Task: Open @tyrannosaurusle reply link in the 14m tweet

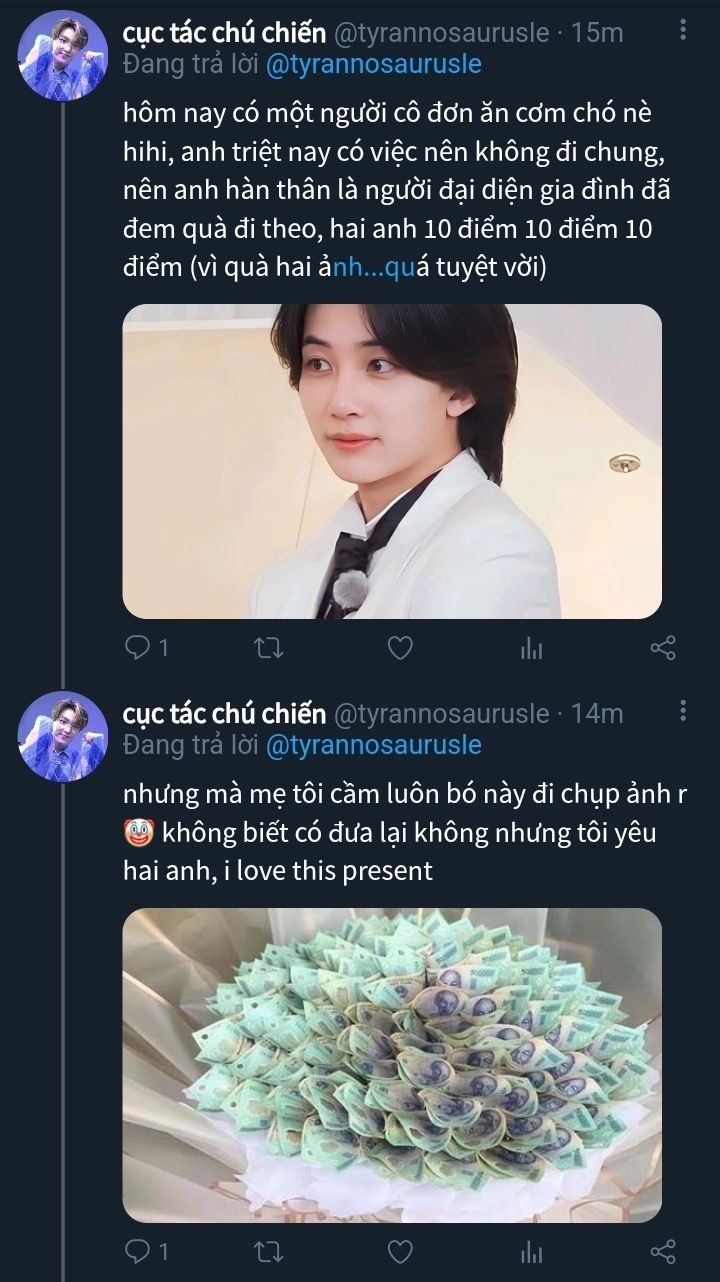Action: pos(374,745)
